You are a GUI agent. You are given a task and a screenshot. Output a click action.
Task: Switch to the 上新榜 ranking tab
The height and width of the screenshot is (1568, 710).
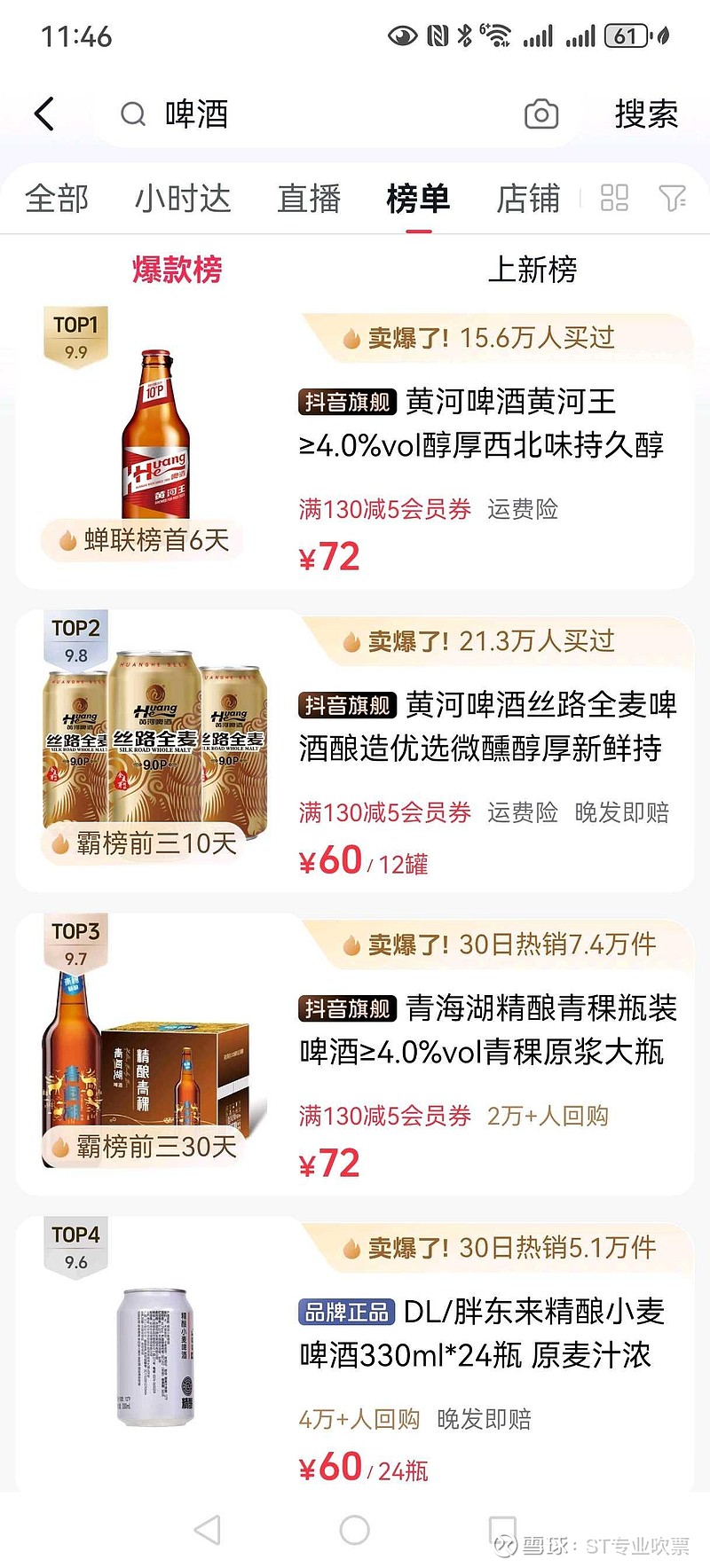pos(536,271)
